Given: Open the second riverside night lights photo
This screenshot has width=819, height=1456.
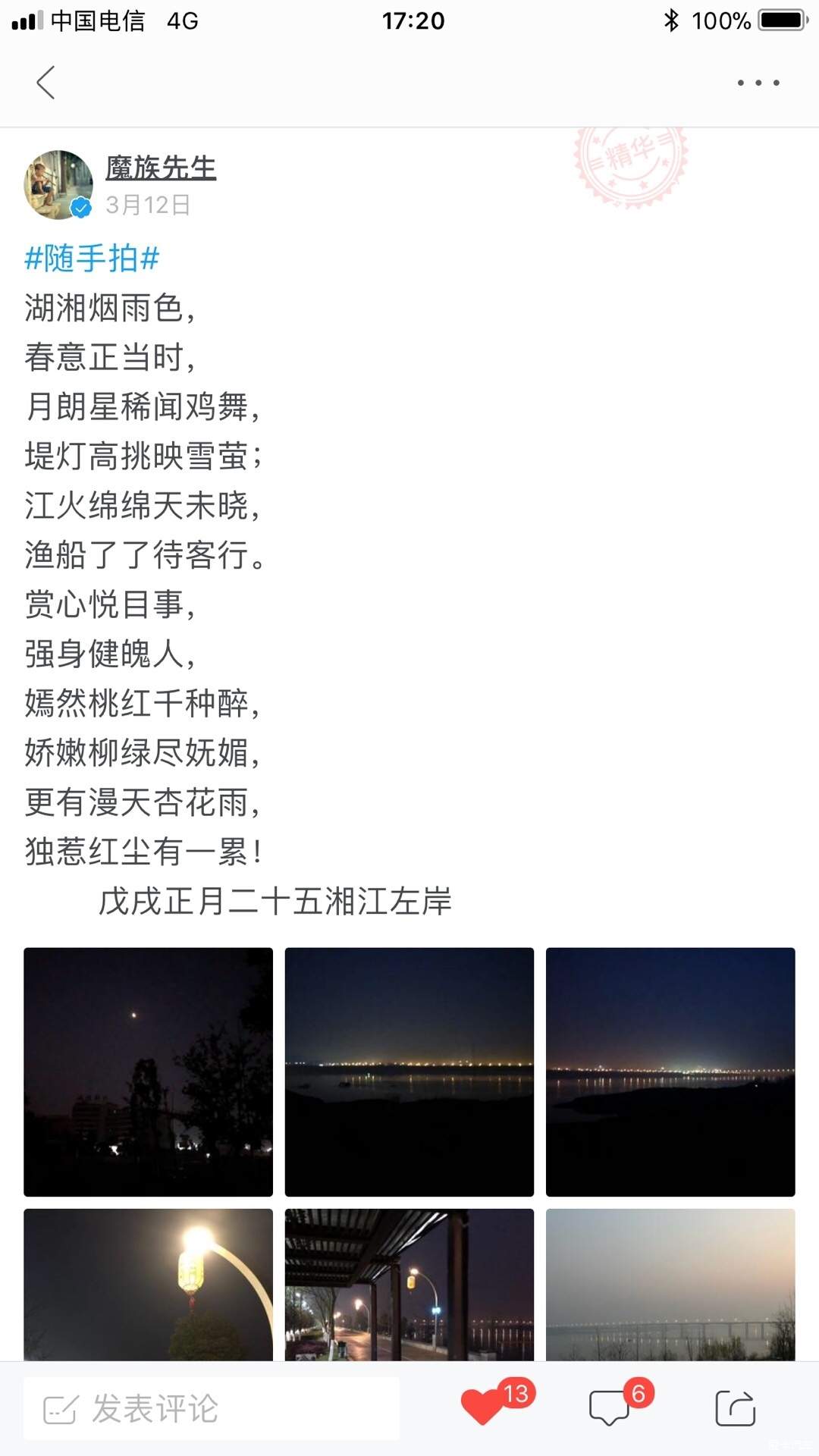Looking at the screenshot, I should [409, 1072].
